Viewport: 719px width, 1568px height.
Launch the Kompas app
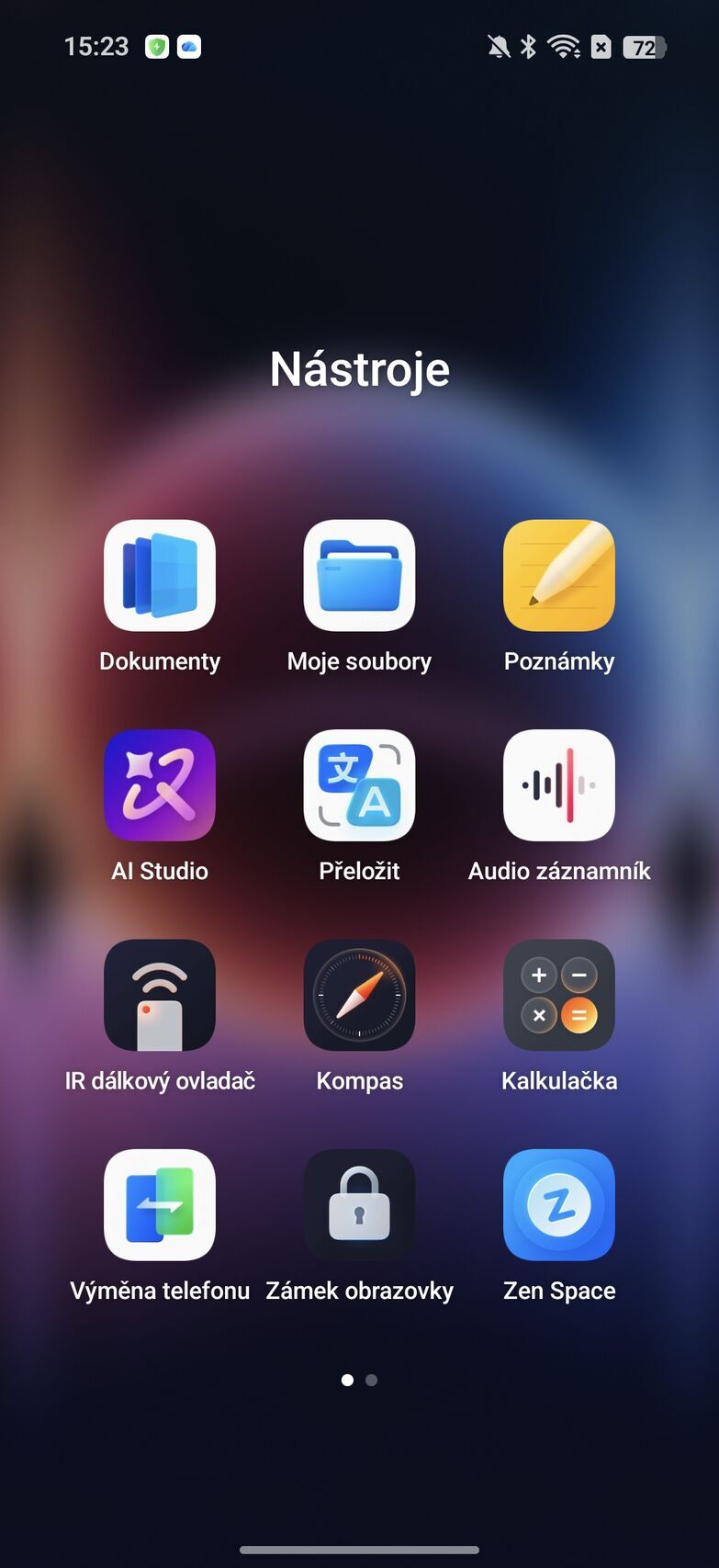point(359,995)
